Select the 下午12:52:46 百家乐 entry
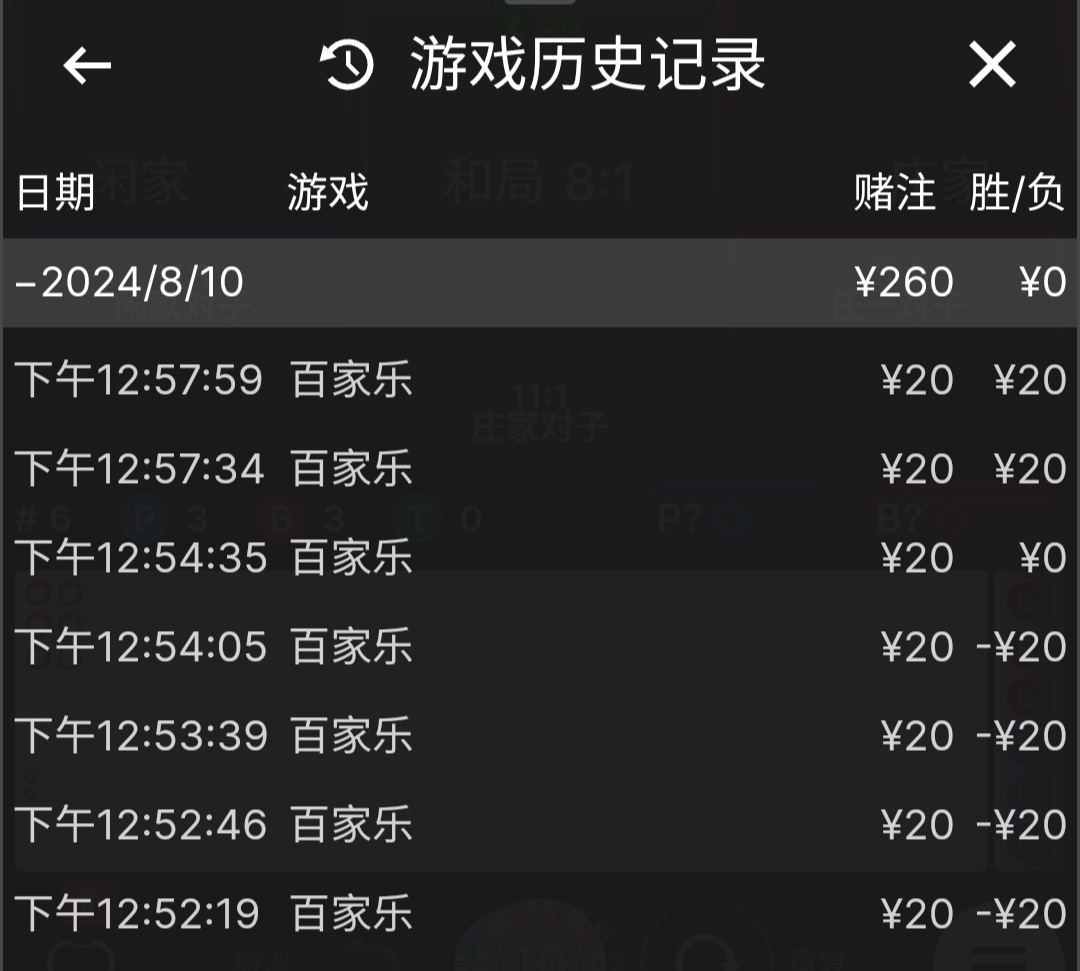The image size is (1080, 971). (x=540, y=826)
